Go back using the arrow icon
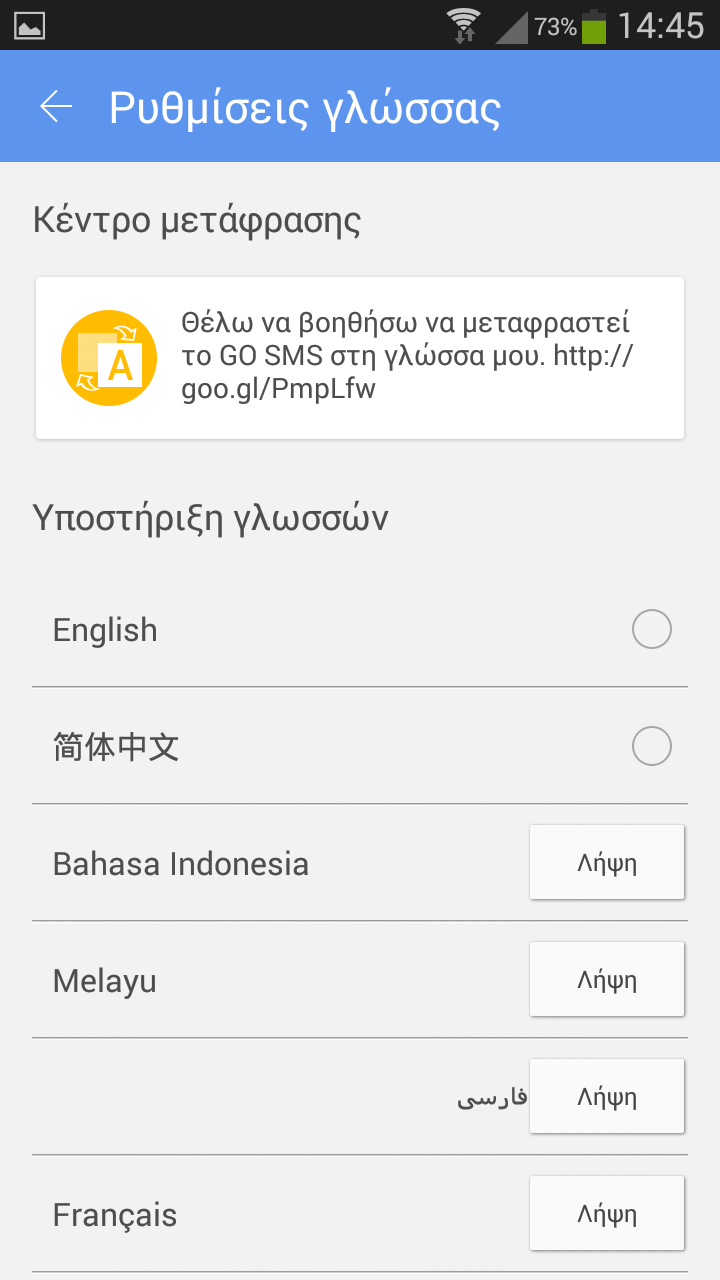720x1280 pixels. click(56, 106)
